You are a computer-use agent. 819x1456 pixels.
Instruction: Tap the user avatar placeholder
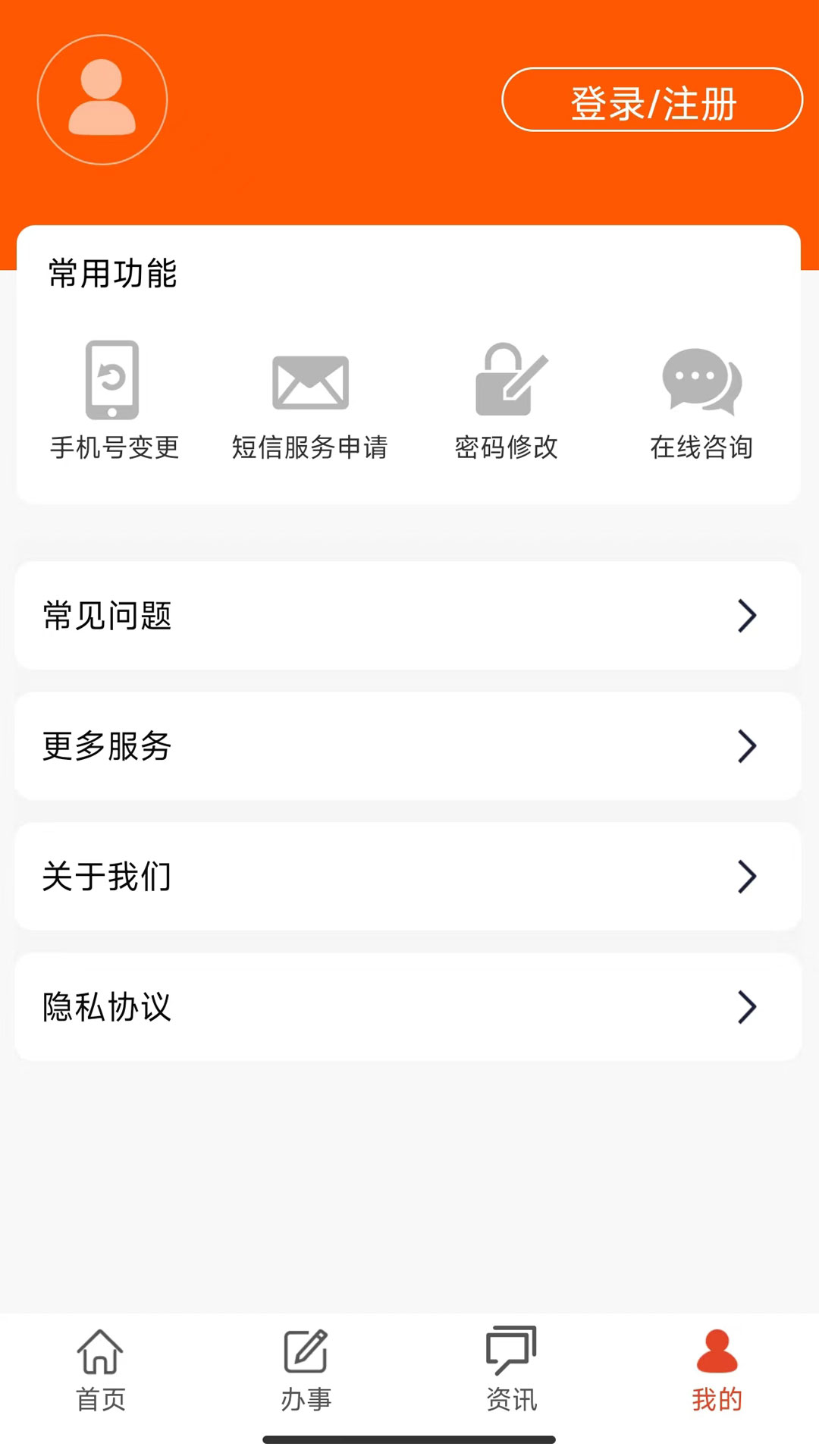tap(102, 99)
